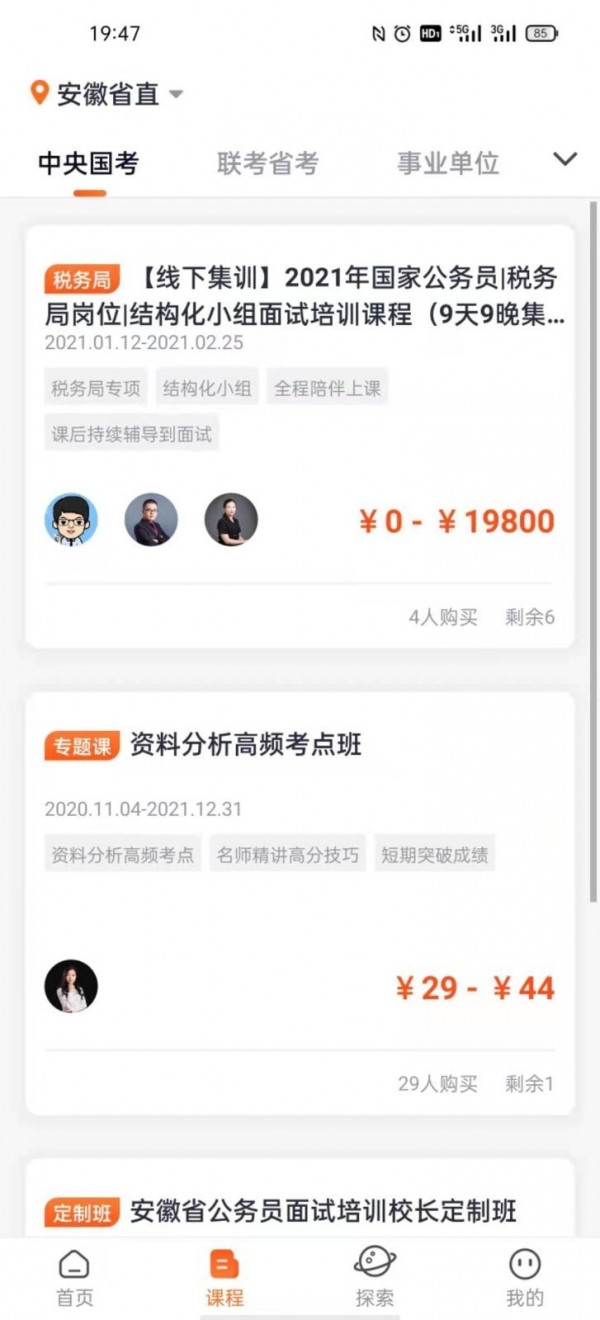
Task: Open the 安徽省直 location dropdown
Action: (x=108, y=94)
